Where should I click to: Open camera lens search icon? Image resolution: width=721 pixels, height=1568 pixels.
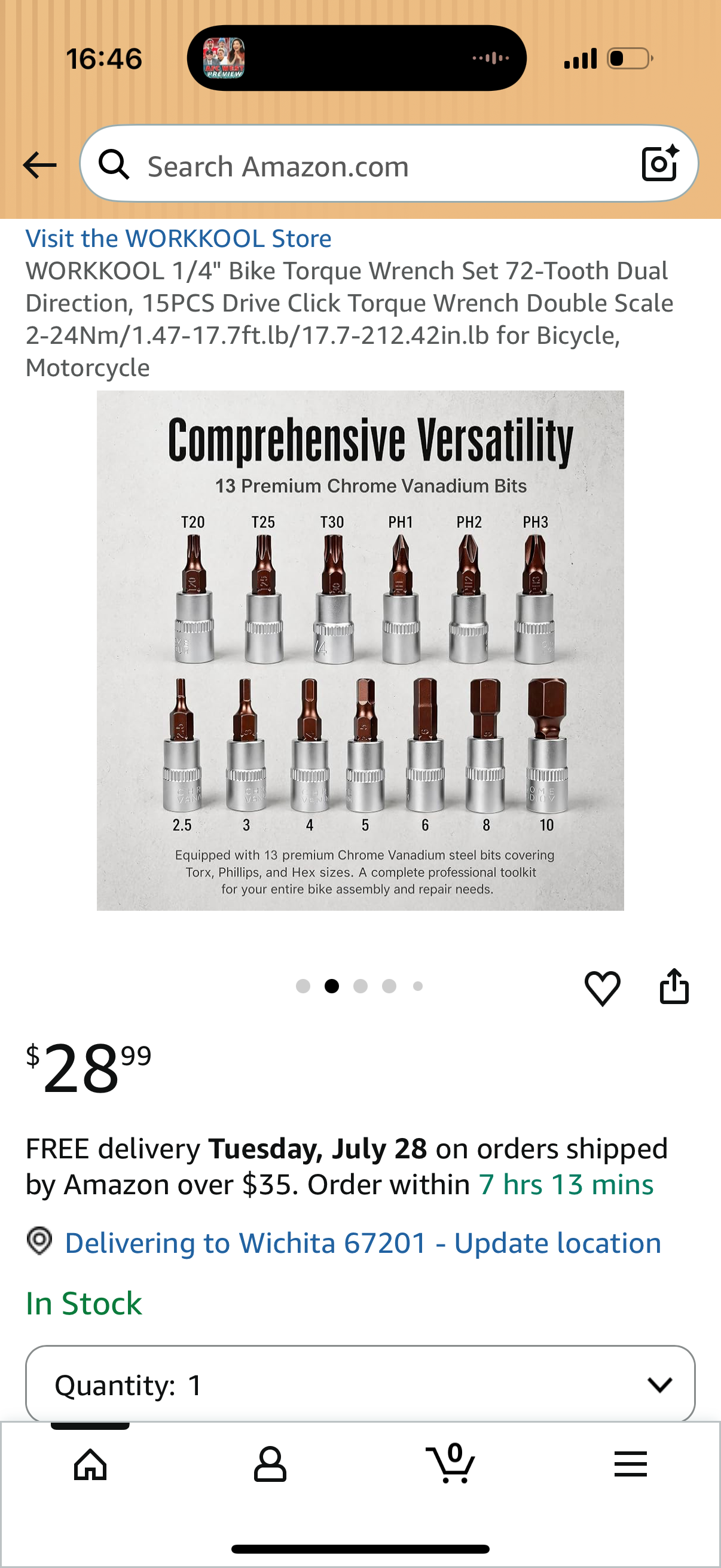(x=660, y=164)
